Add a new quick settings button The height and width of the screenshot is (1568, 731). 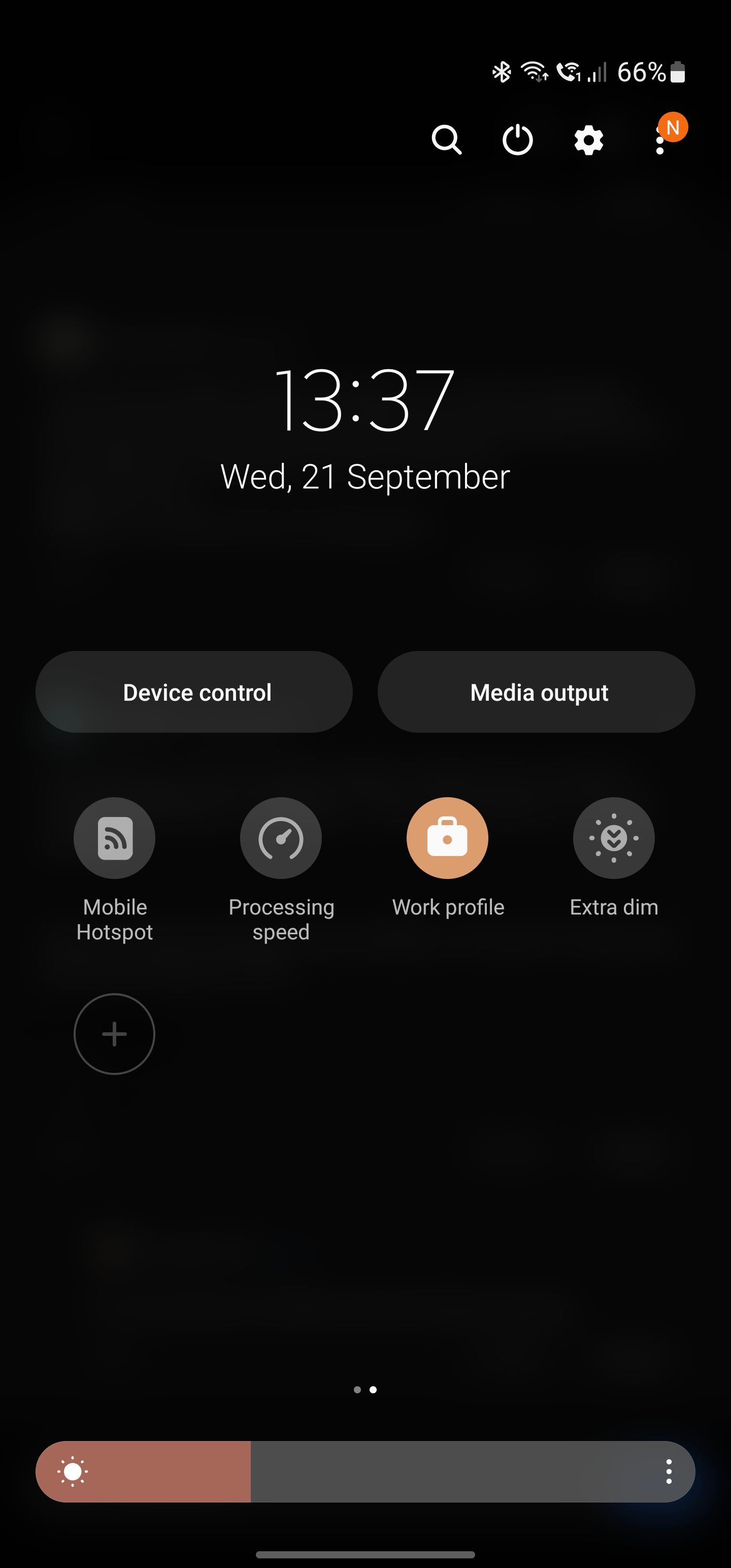pyautogui.click(x=114, y=1034)
